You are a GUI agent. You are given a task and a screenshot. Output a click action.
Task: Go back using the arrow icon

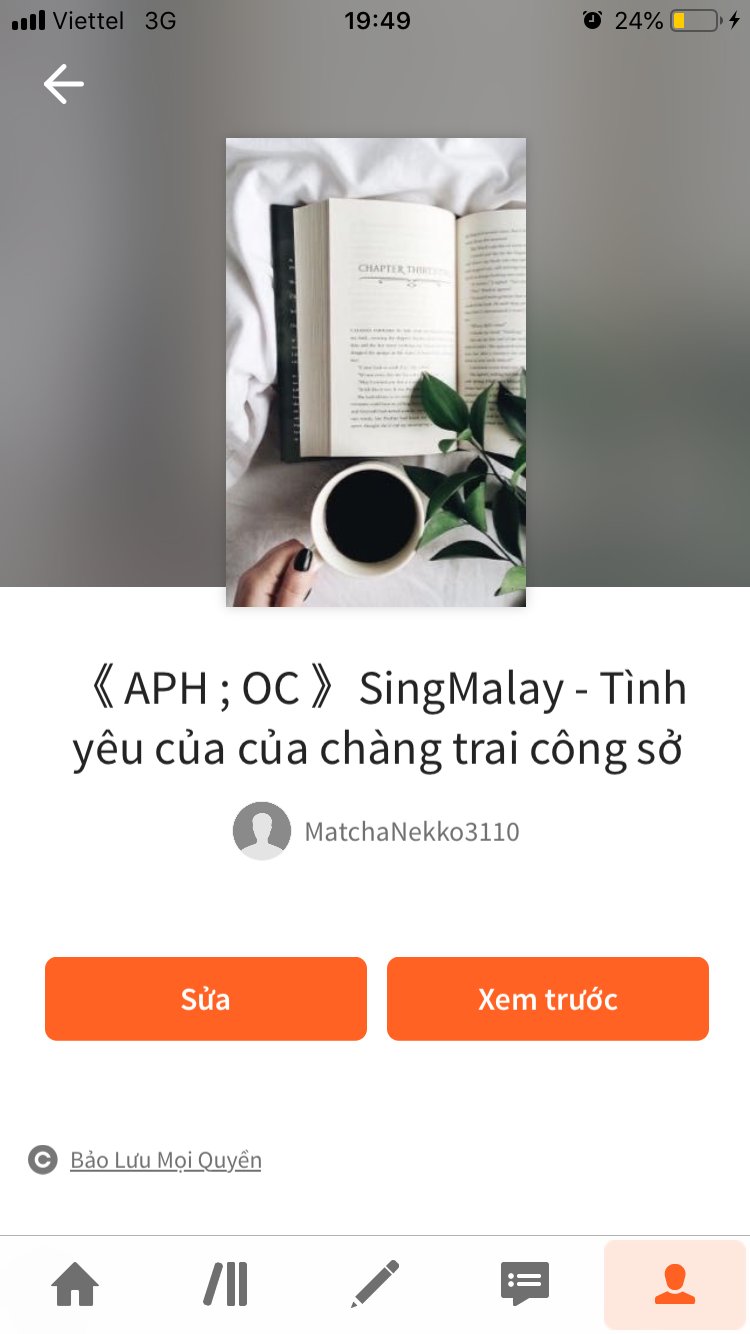click(64, 84)
